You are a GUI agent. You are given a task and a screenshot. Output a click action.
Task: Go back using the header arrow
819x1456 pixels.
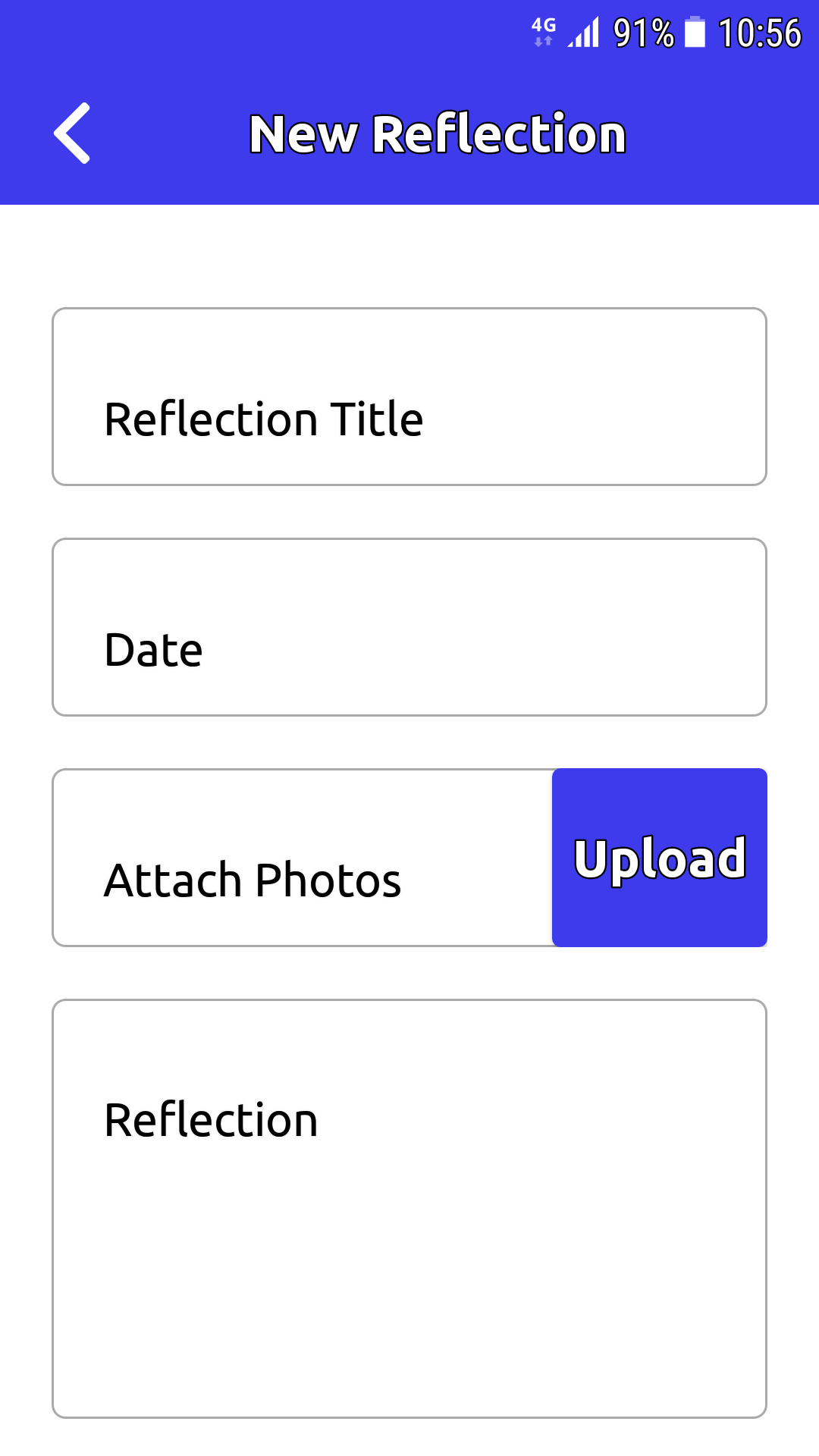point(72,133)
